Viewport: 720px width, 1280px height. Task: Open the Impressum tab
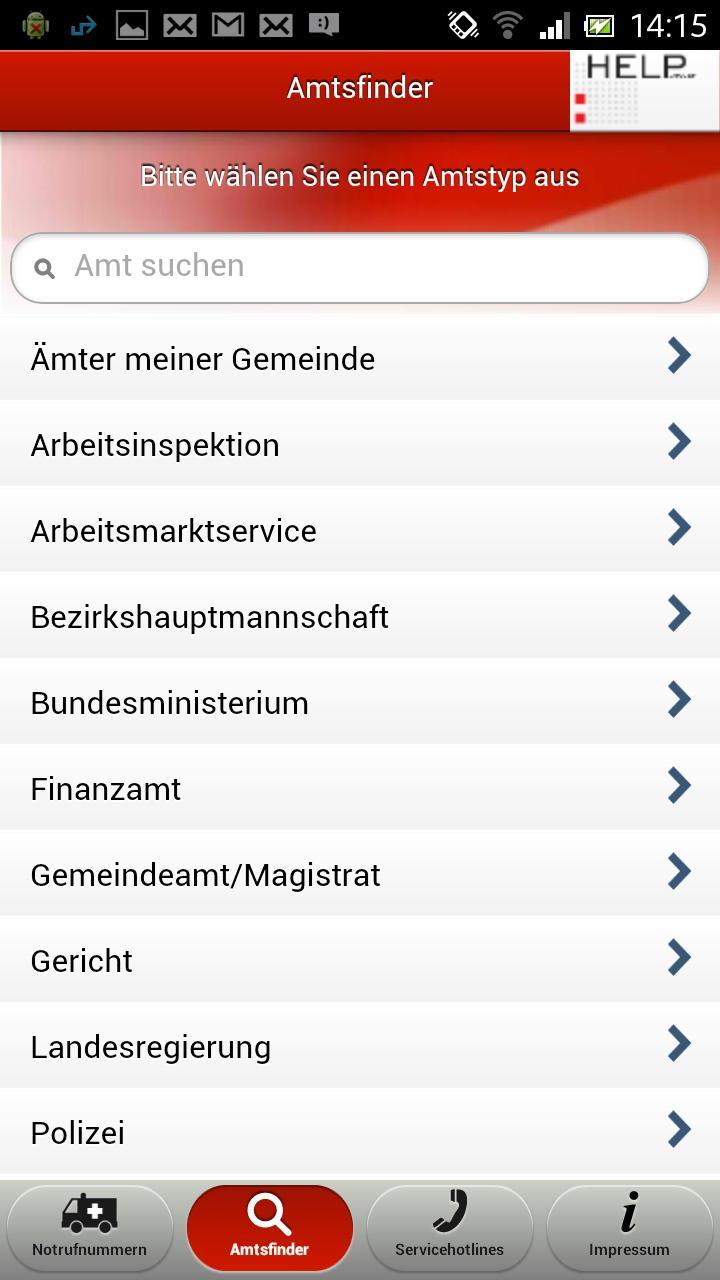(x=629, y=1227)
